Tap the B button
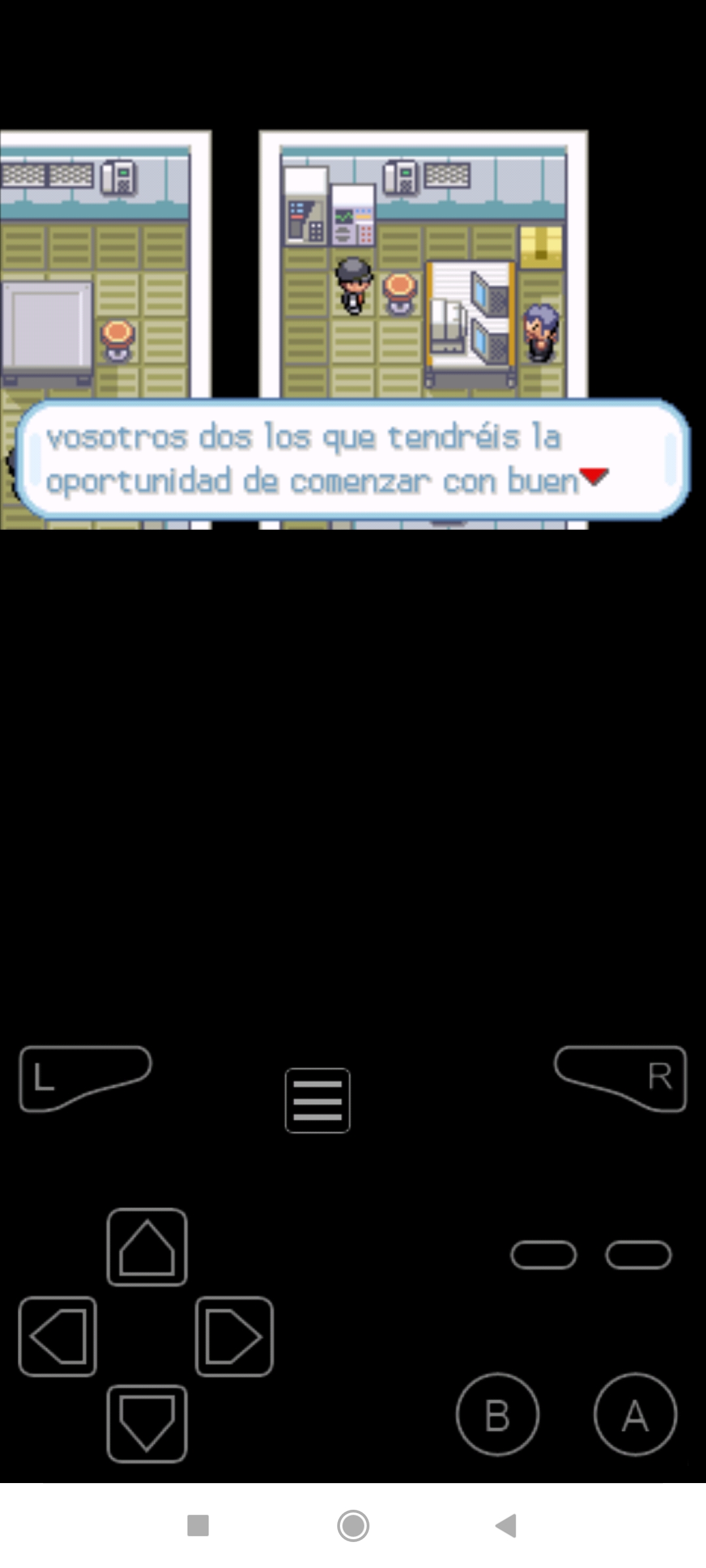Image resolution: width=706 pixels, height=1568 pixels. click(x=497, y=1414)
